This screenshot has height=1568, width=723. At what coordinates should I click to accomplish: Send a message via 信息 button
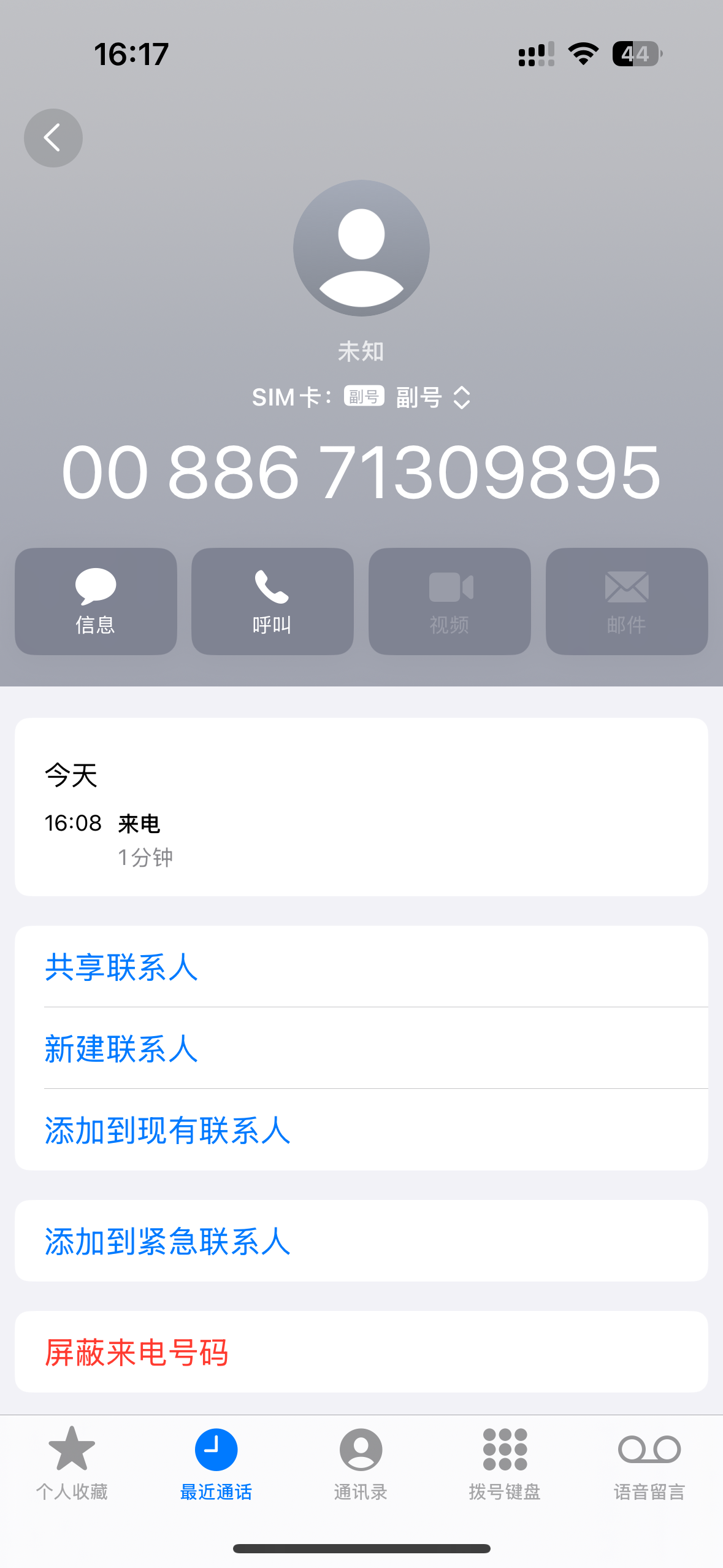(x=96, y=601)
